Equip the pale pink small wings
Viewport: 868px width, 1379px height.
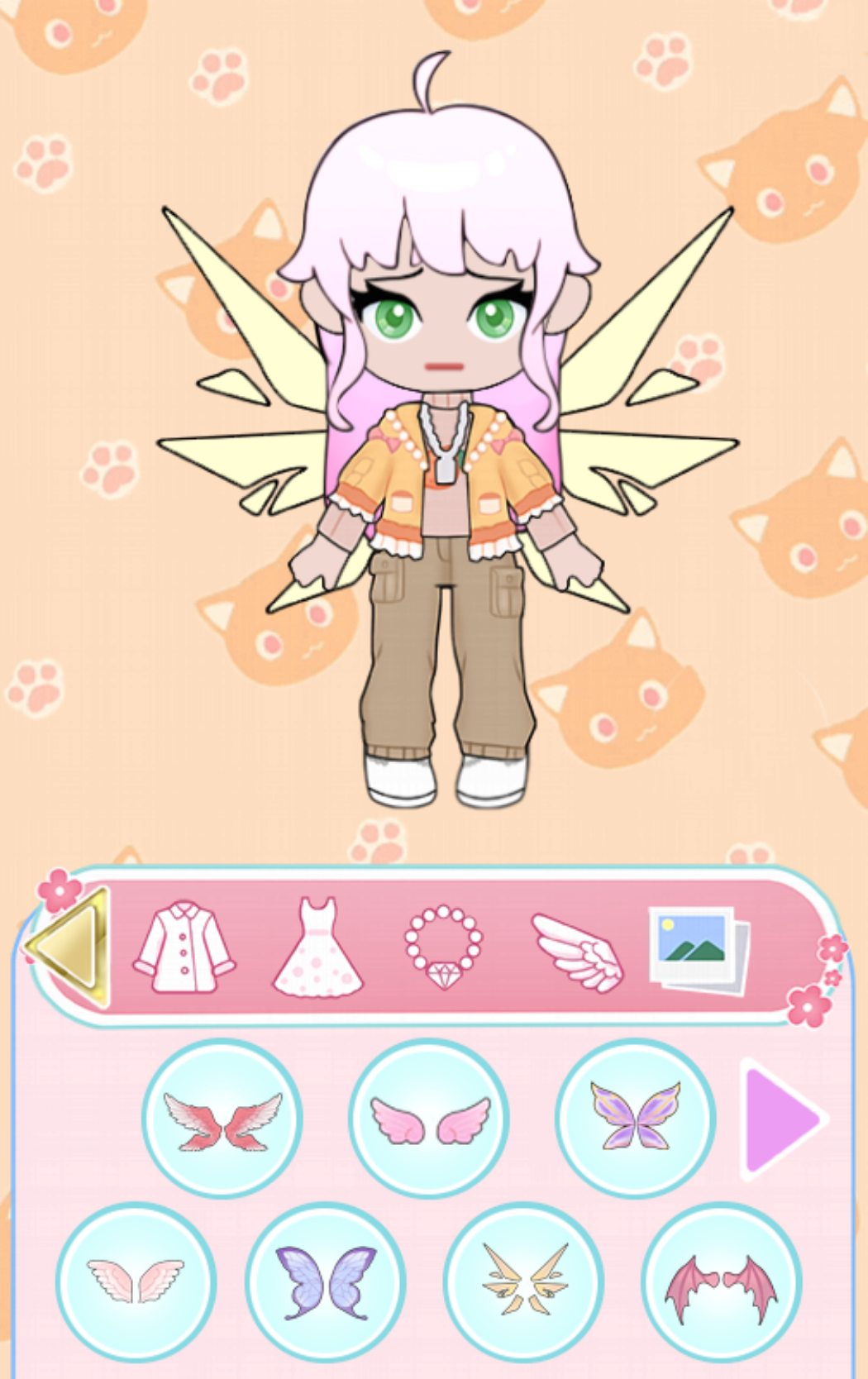coord(135,1279)
